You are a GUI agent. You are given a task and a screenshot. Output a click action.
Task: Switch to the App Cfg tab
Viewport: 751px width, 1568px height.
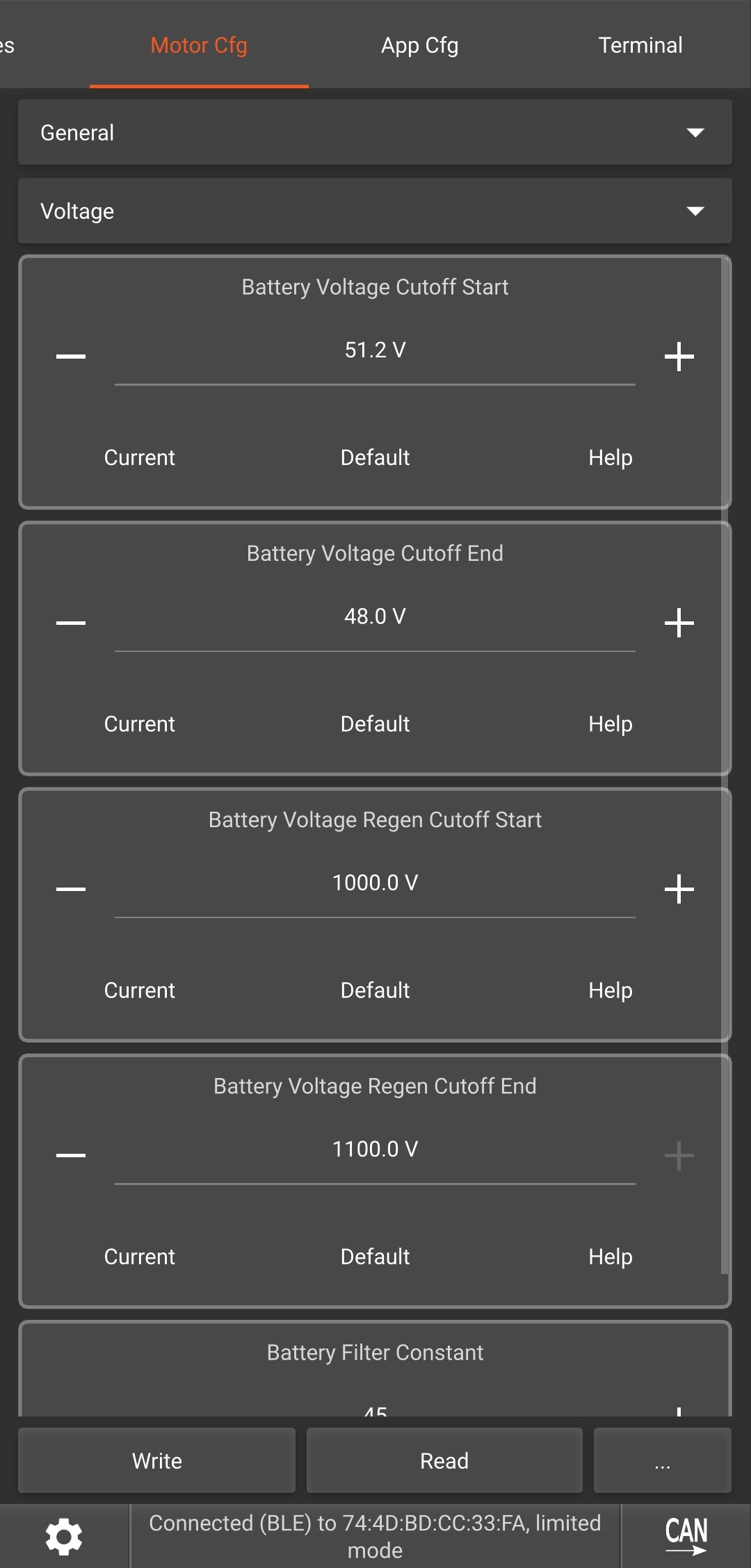pyautogui.click(x=419, y=45)
